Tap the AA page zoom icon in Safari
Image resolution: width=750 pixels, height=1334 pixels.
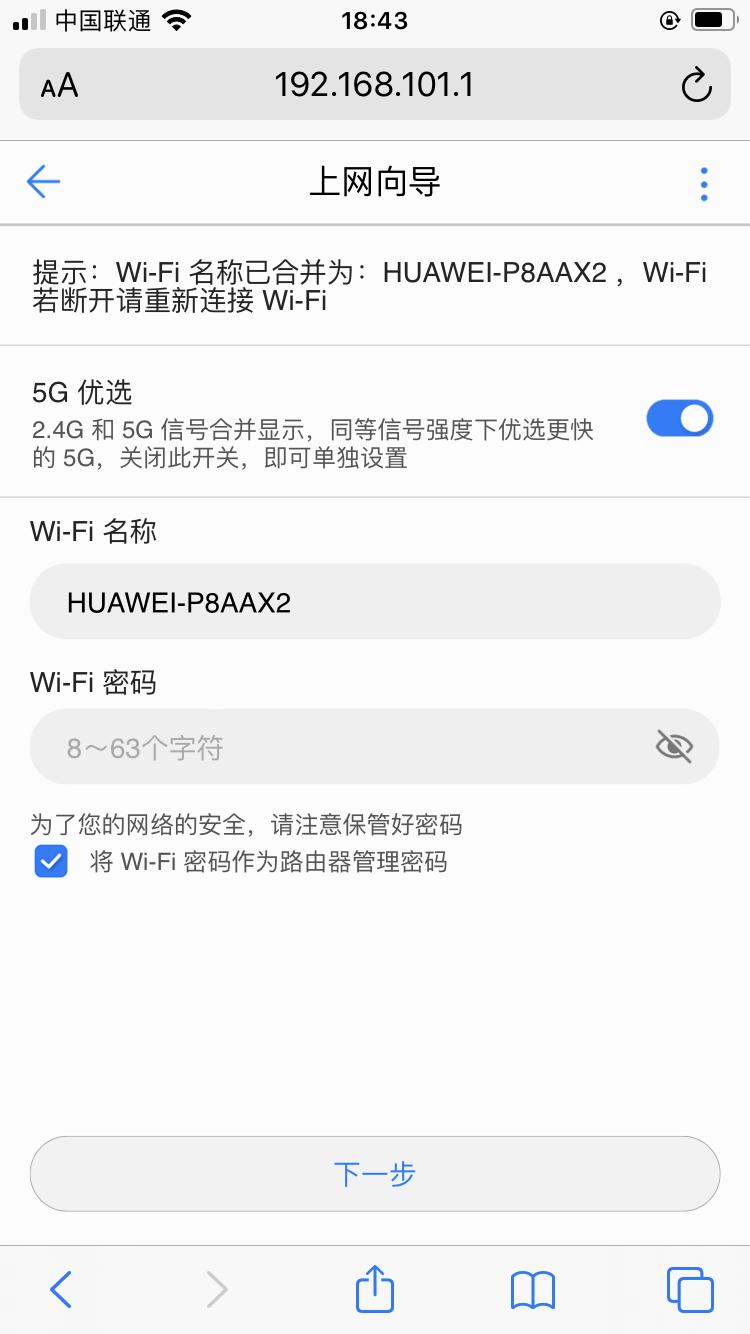pyautogui.click(x=58, y=84)
